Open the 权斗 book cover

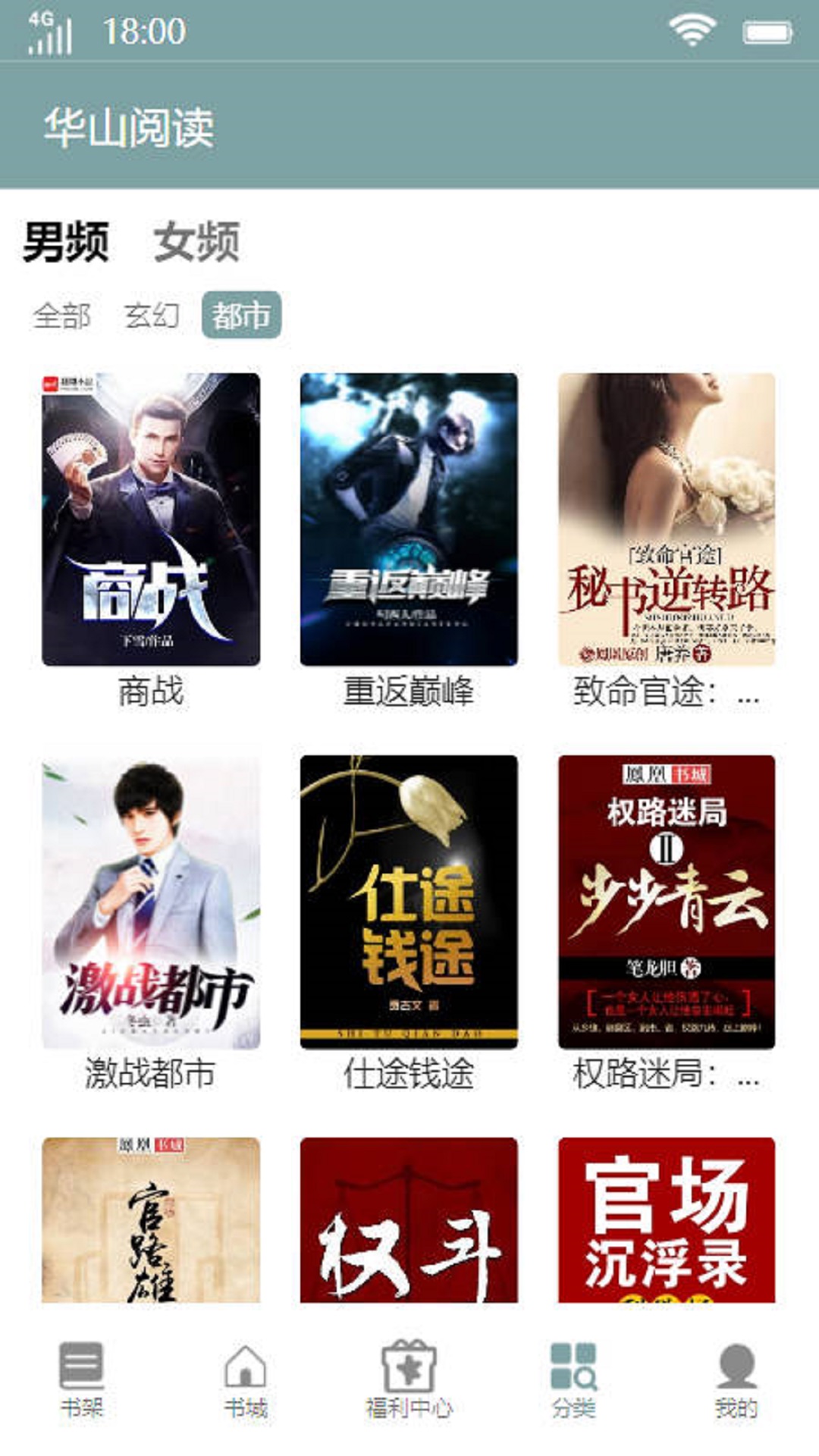point(409,1219)
